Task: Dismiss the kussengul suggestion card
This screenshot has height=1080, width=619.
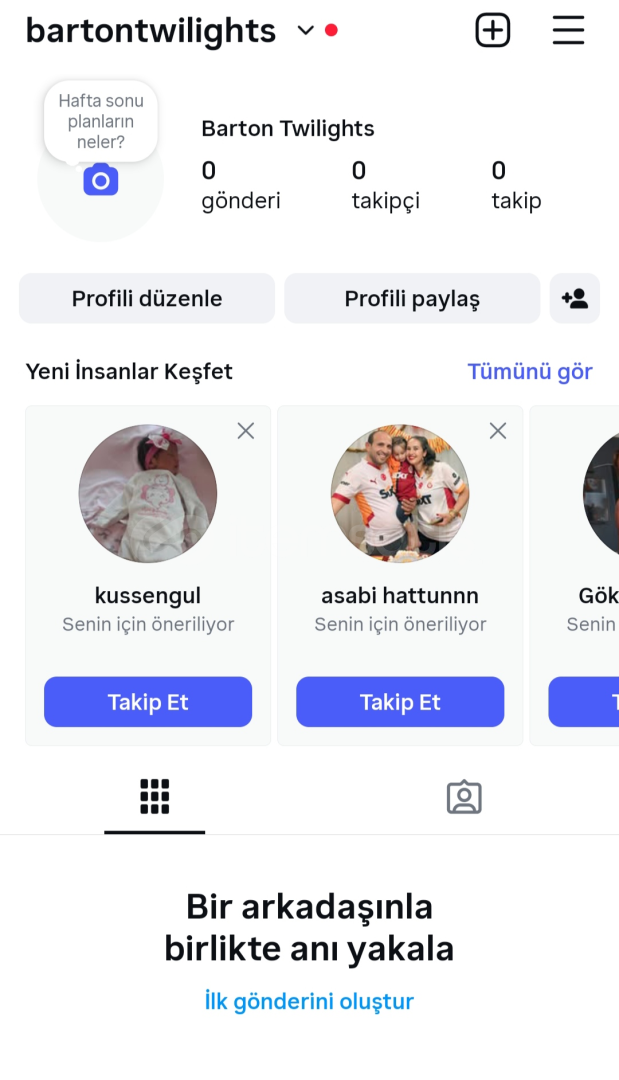Action: pos(246,431)
